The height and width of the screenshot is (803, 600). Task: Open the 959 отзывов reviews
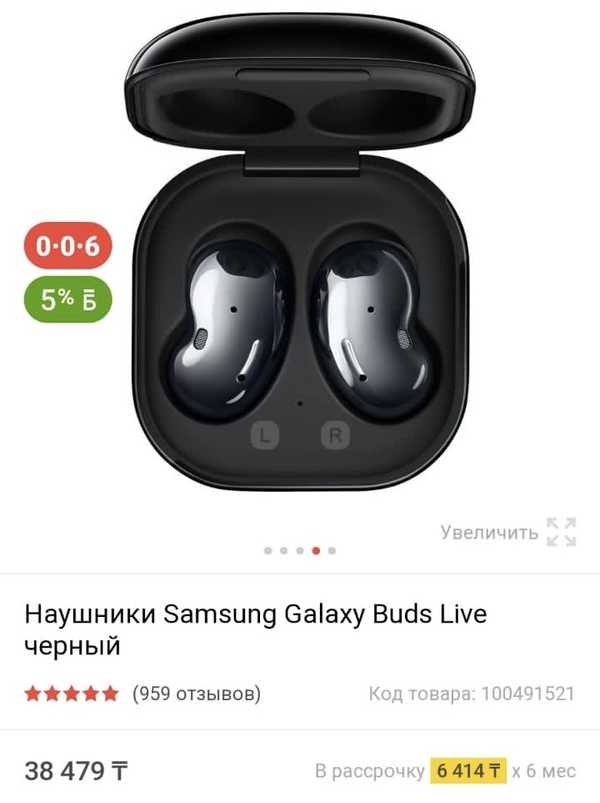[x=196, y=693]
